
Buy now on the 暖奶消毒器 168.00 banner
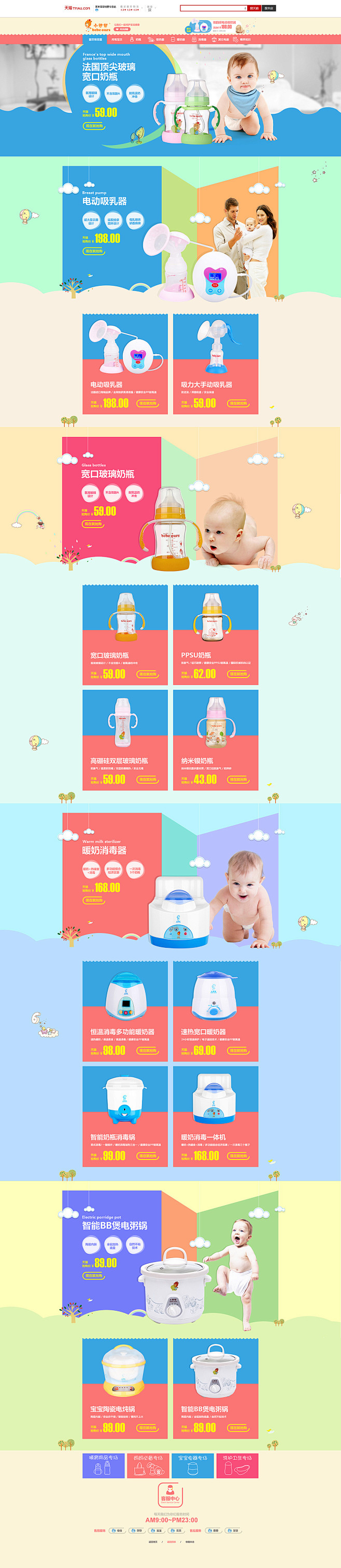click(x=93, y=900)
